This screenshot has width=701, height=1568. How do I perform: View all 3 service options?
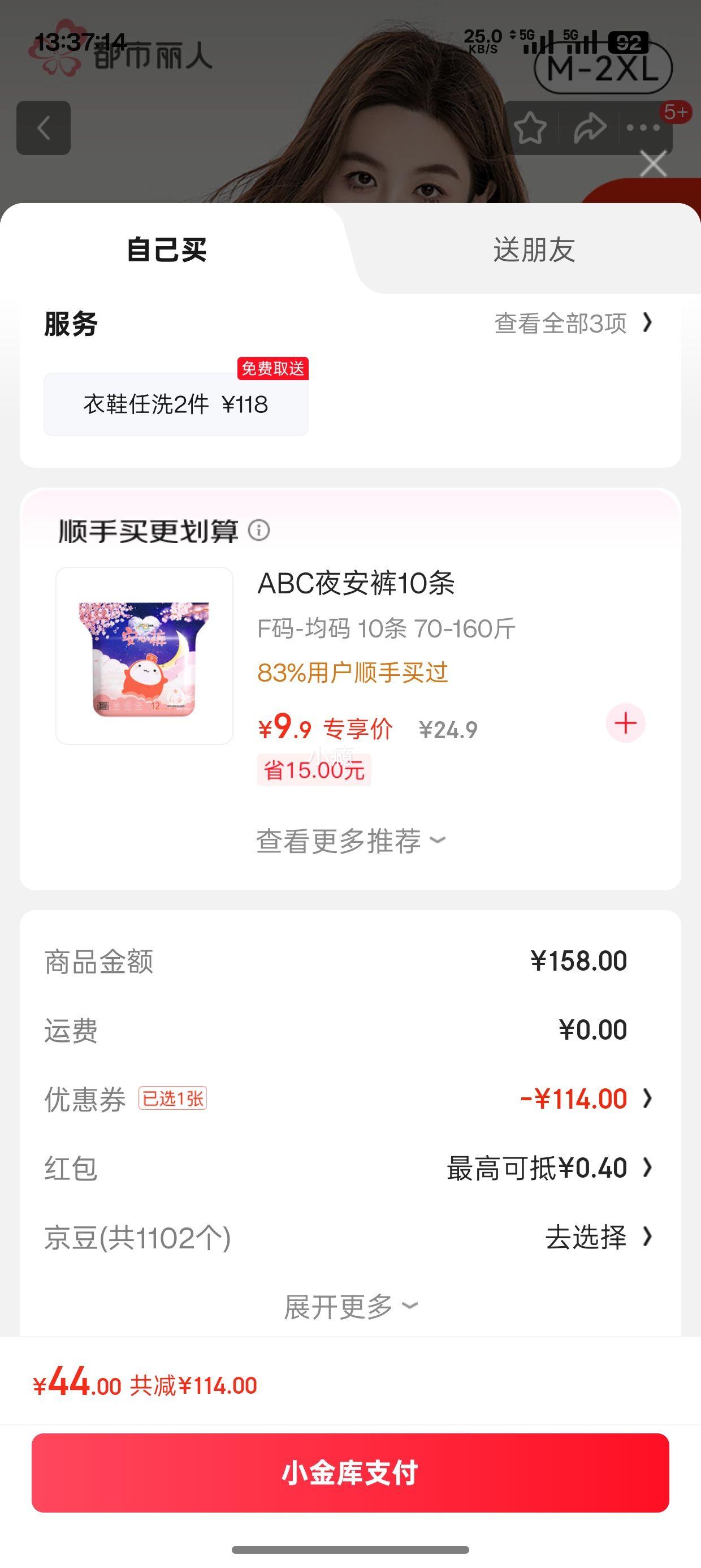click(x=572, y=323)
